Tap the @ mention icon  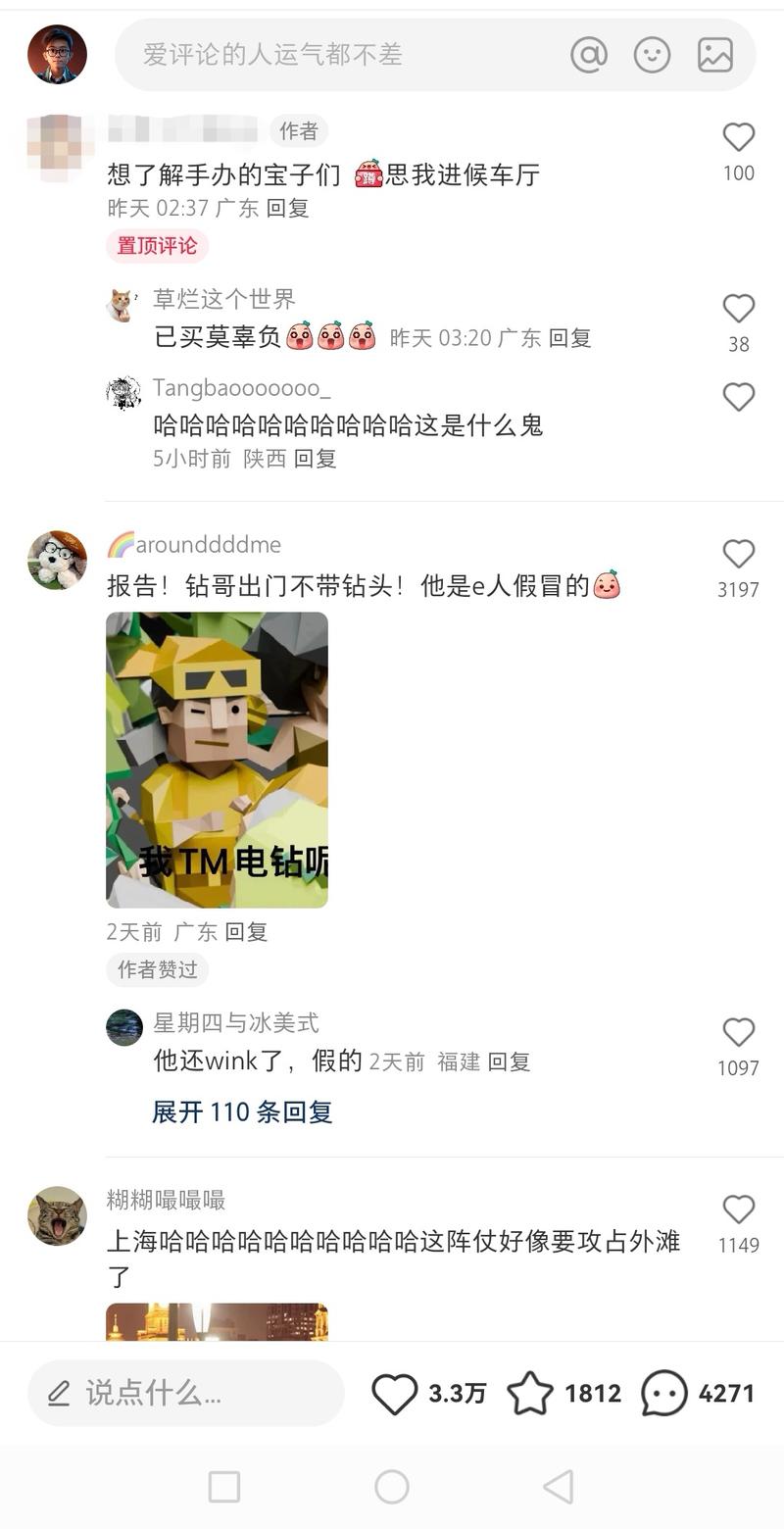[x=589, y=55]
